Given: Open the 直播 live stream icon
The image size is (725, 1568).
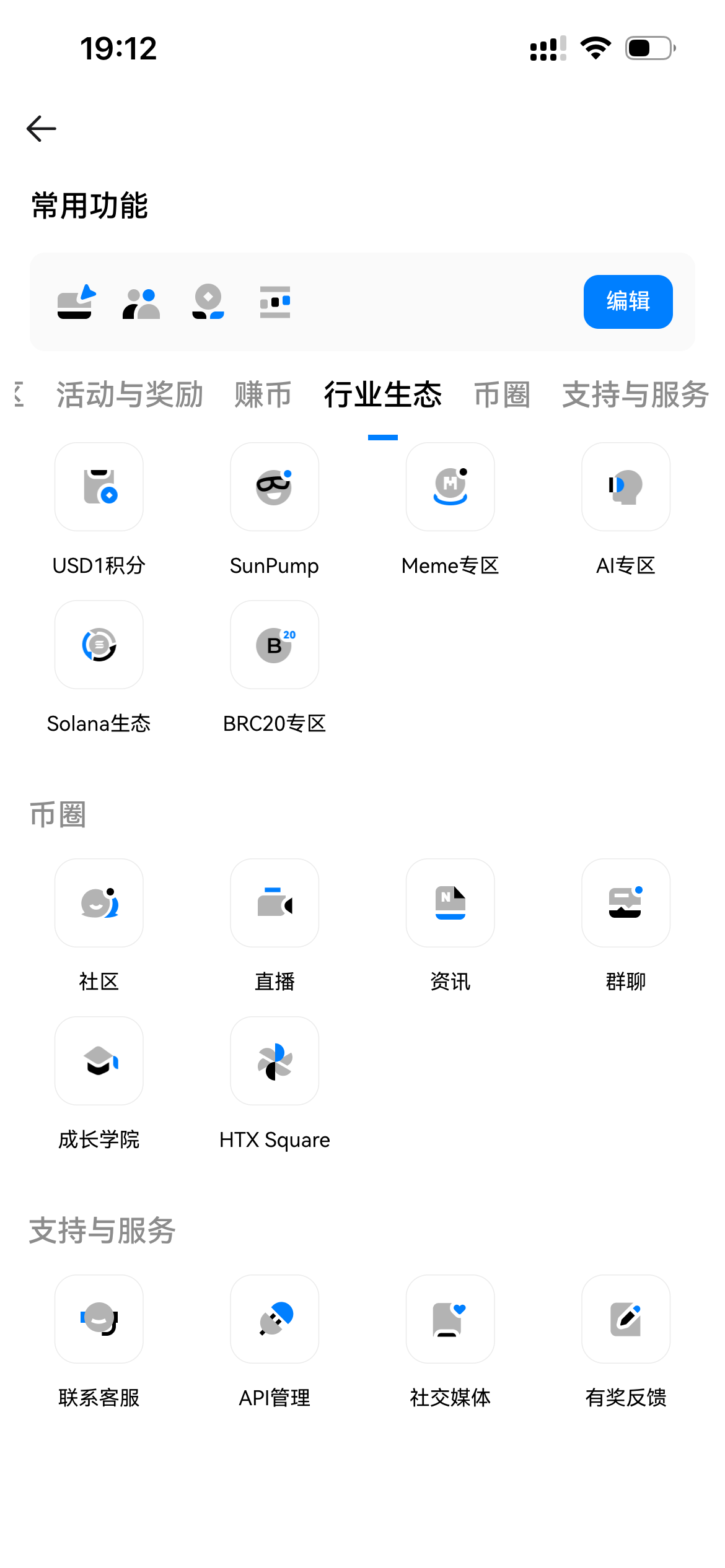Looking at the screenshot, I should pyautogui.click(x=275, y=903).
